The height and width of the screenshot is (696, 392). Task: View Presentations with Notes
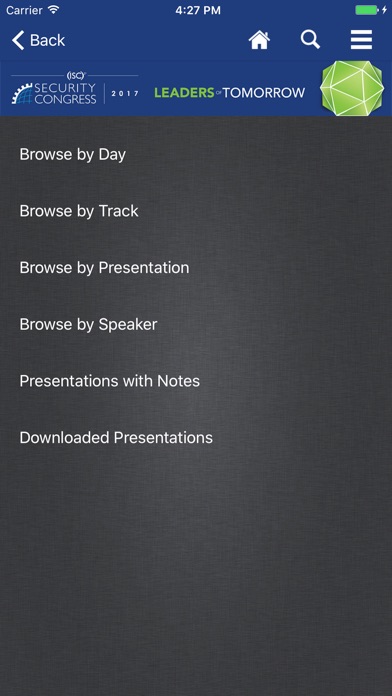coord(196,381)
